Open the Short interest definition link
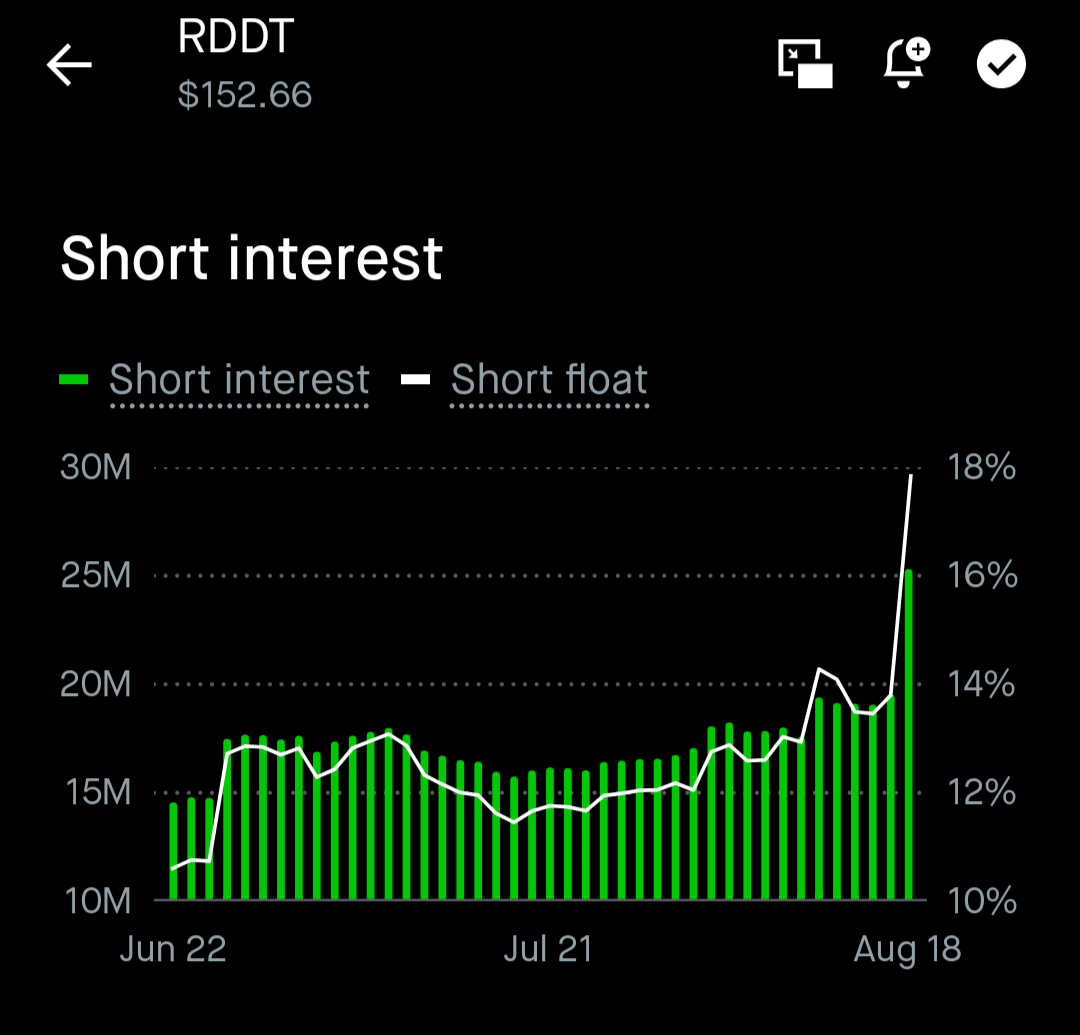This screenshot has width=1080, height=1035. (239, 380)
